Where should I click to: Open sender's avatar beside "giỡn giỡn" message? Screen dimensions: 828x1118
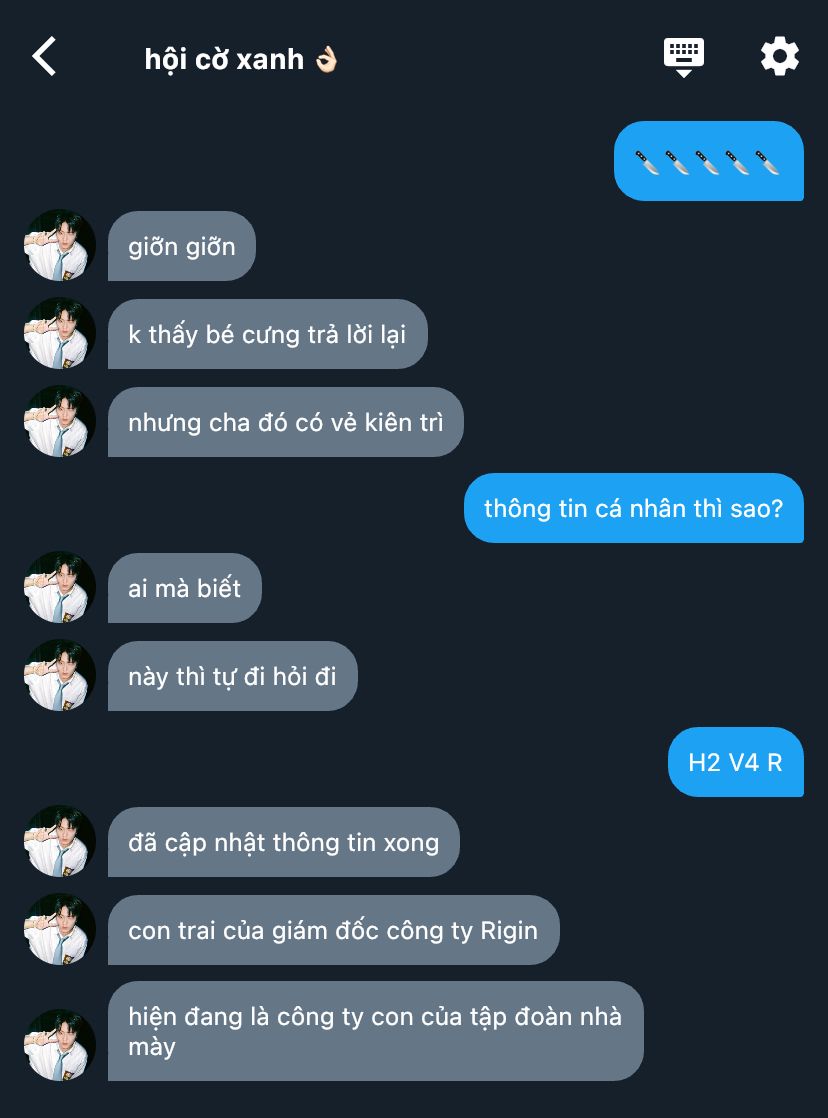click(x=60, y=245)
